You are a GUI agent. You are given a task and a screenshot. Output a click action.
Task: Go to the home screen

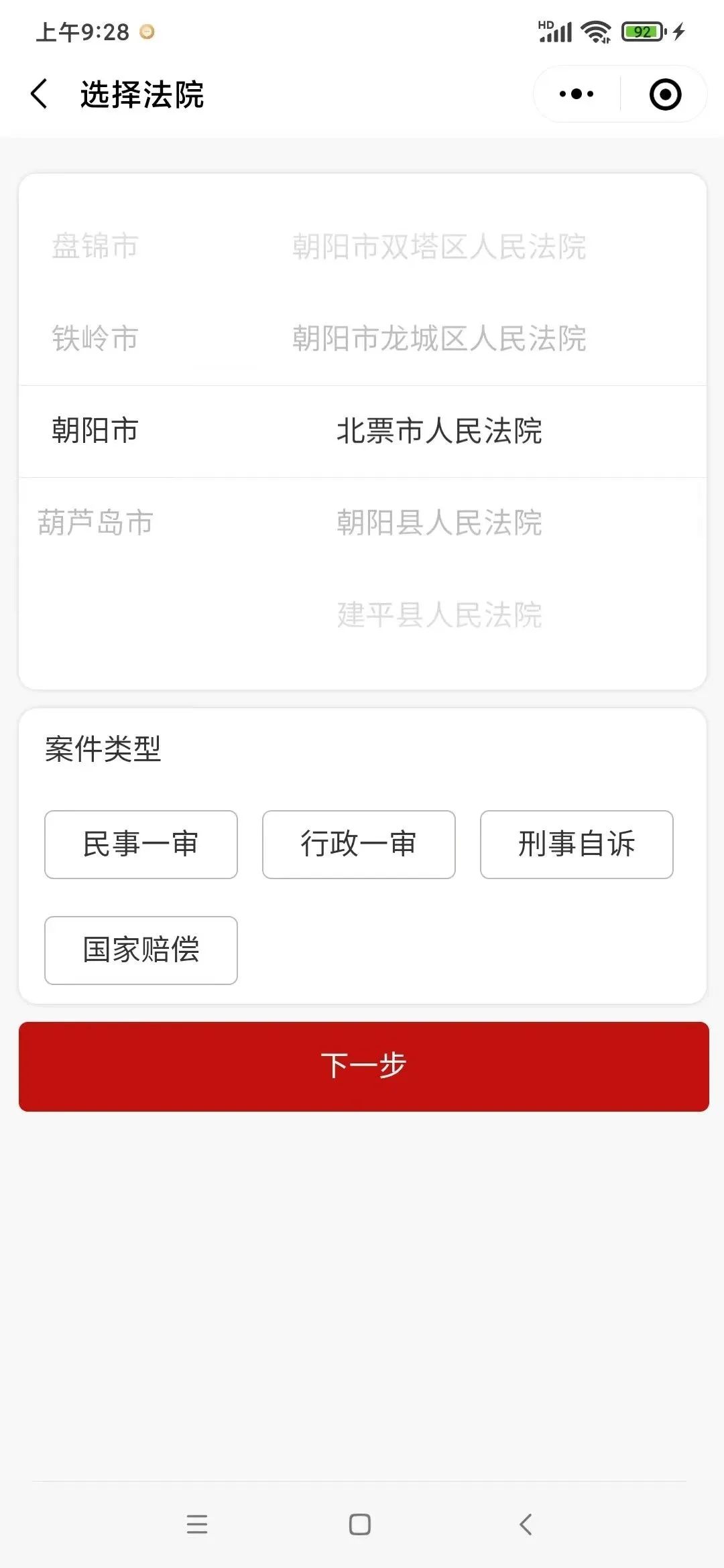click(x=360, y=1524)
